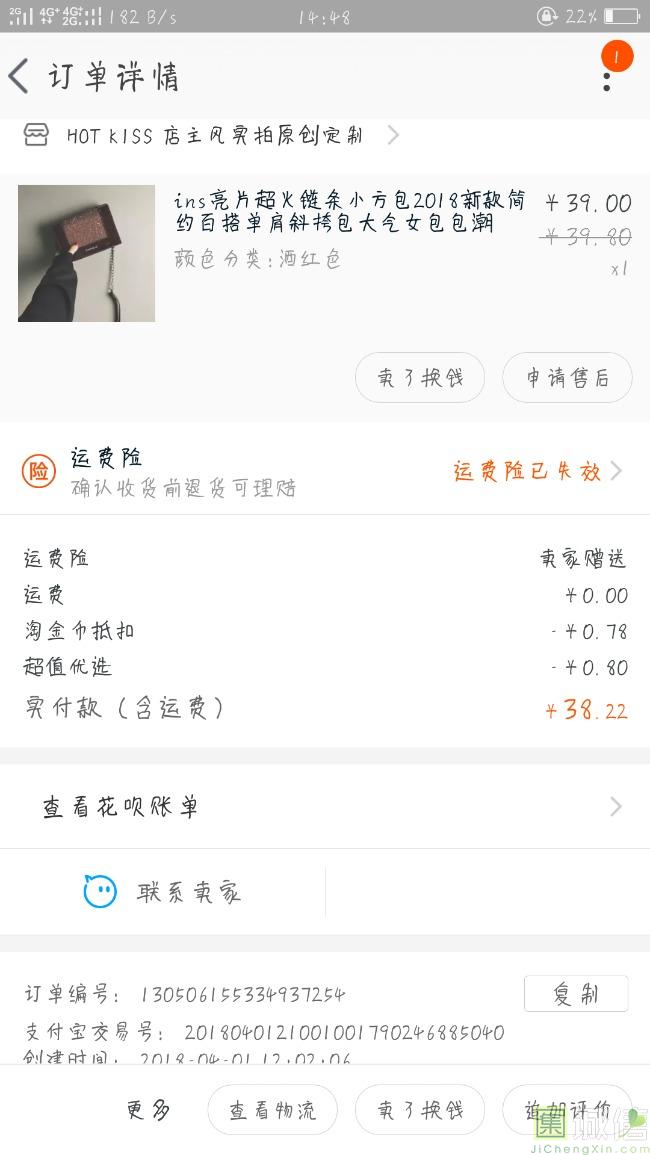Check logistics with 查看物流
Image resolution: width=650 pixels, height=1155 pixels.
tap(272, 1110)
